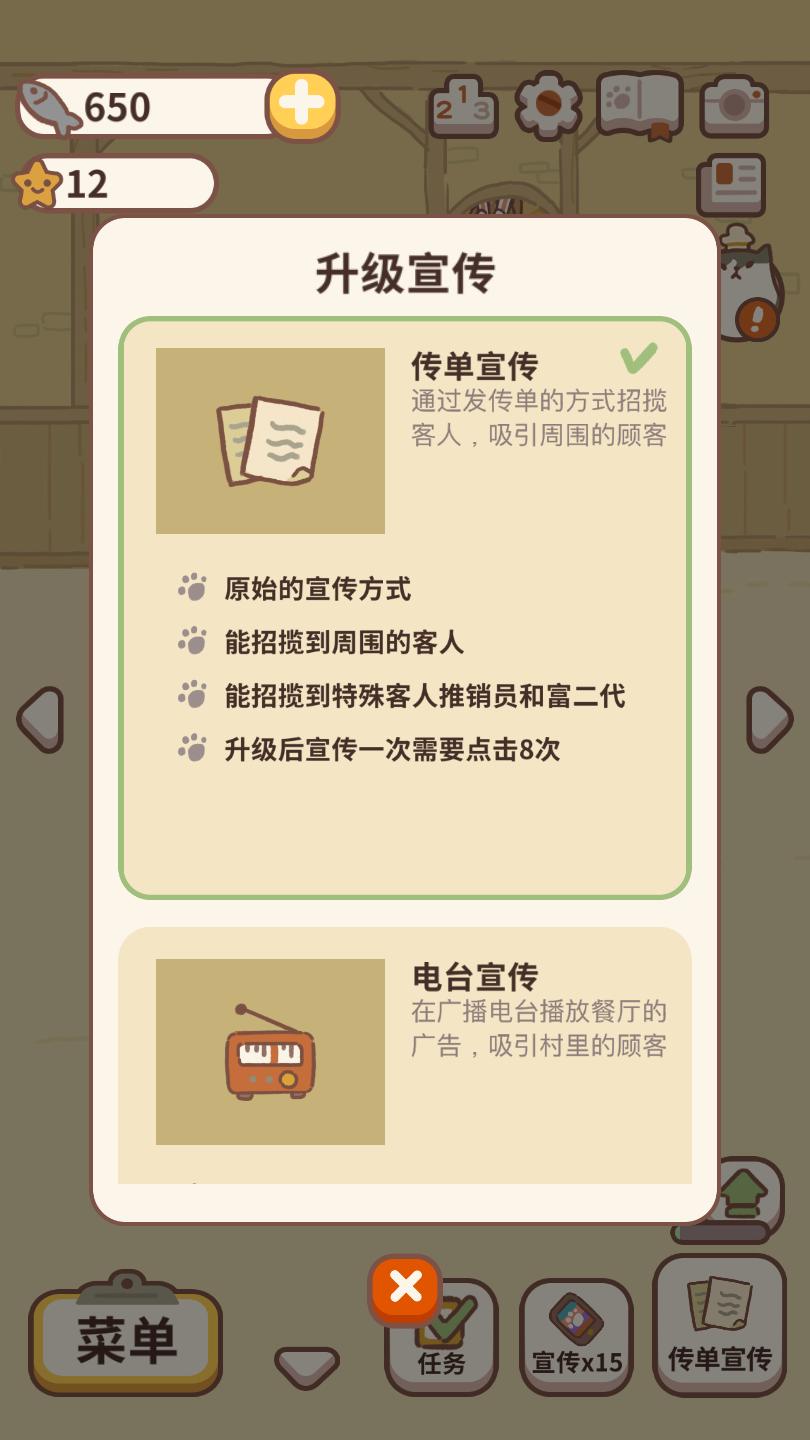Screen dimensions: 810x1440
Task: Open the 菜单 menu board
Action: (x=126, y=1340)
